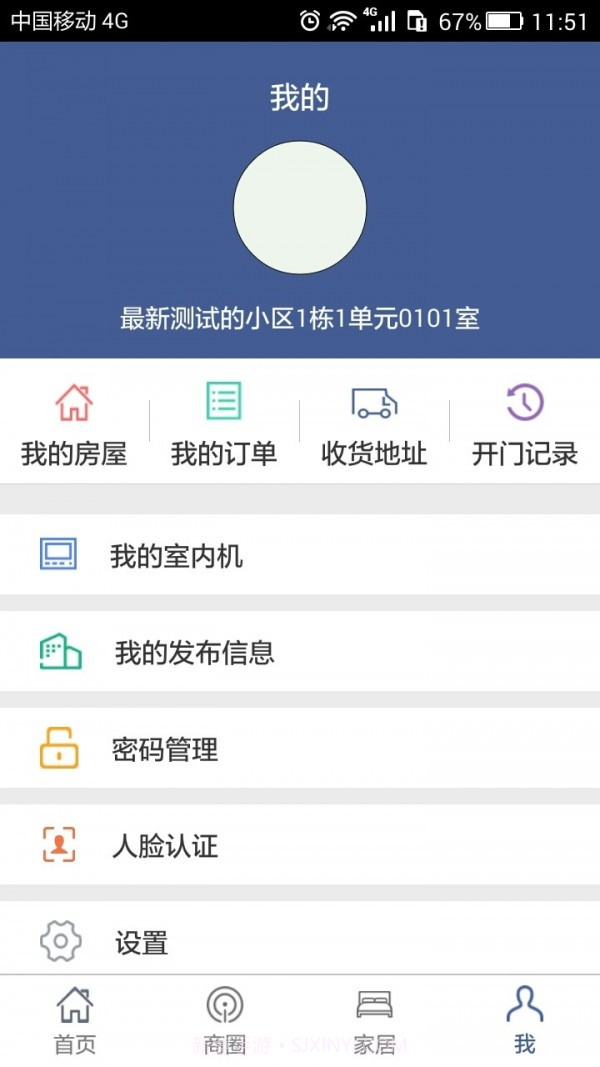Tap the 我 tab
The width and height of the screenshot is (600, 1067).
(525, 1020)
